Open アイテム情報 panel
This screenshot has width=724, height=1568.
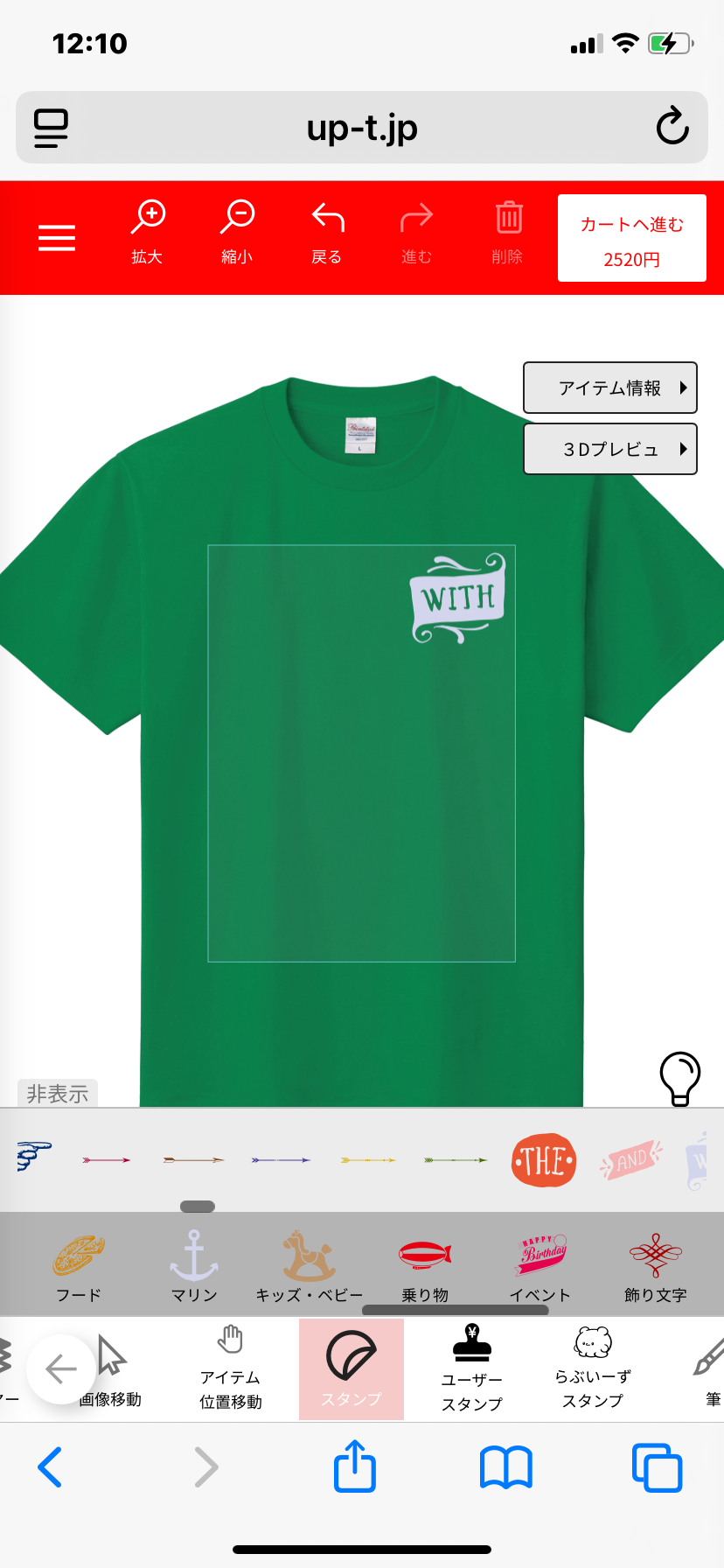tap(610, 388)
